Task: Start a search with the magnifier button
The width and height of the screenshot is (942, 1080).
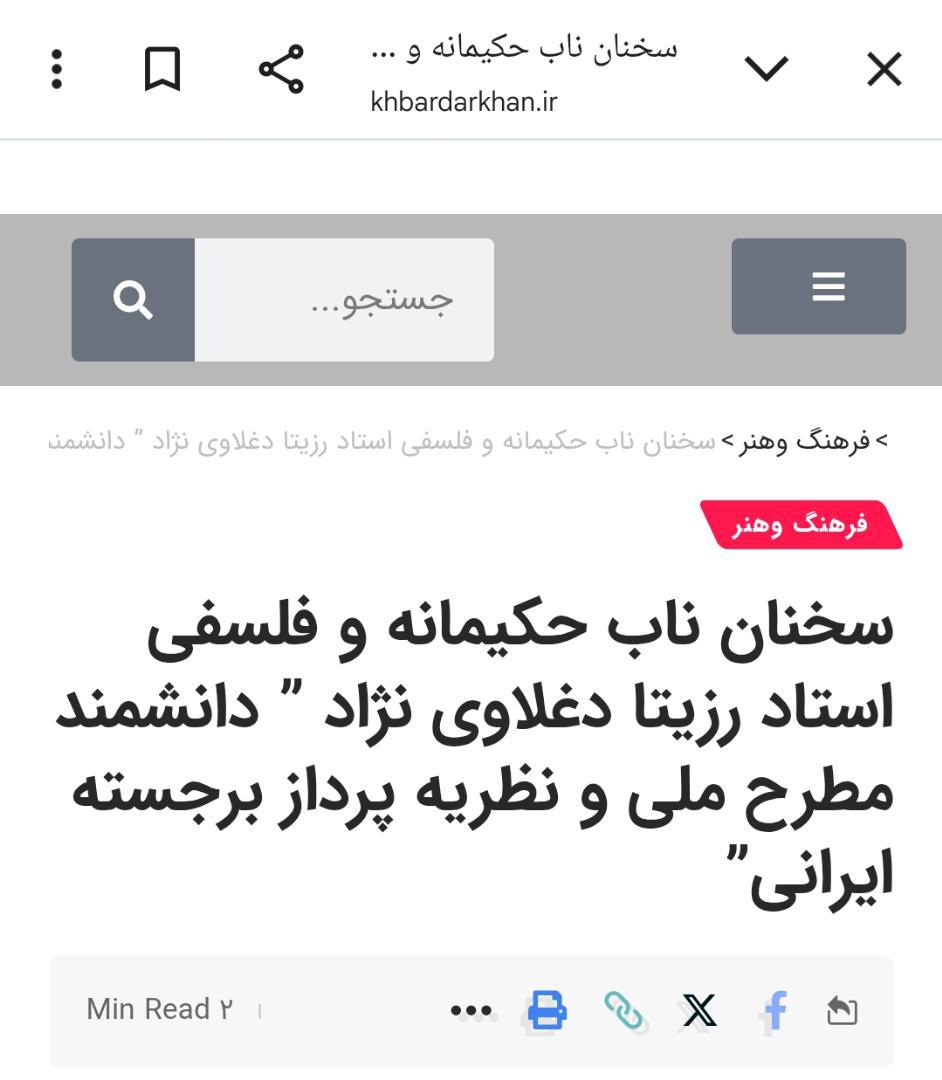Action: pyautogui.click(x=133, y=299)
